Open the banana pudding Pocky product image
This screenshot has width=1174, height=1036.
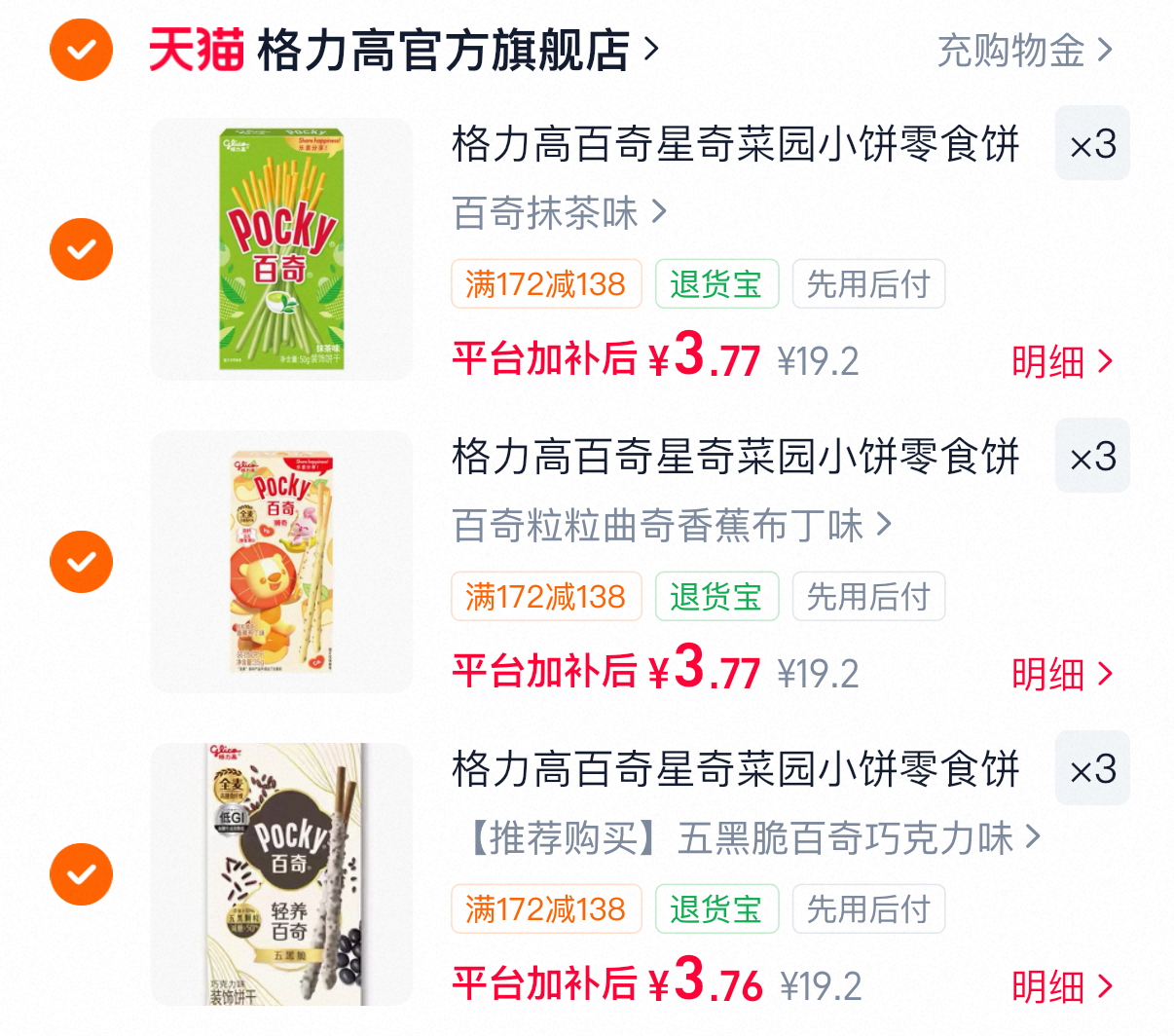coord(282,562)
